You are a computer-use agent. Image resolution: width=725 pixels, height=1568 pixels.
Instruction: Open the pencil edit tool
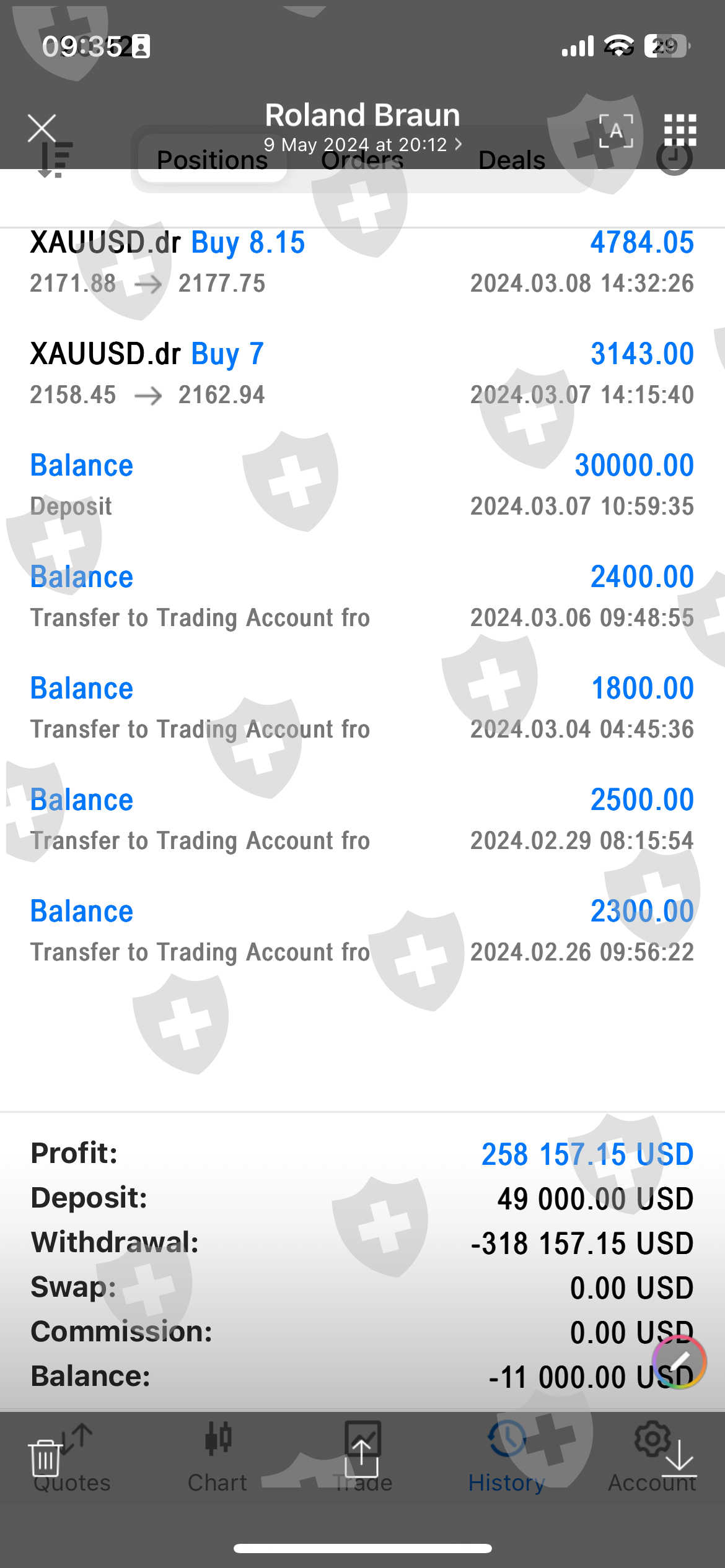click(x=679, y=1361)
